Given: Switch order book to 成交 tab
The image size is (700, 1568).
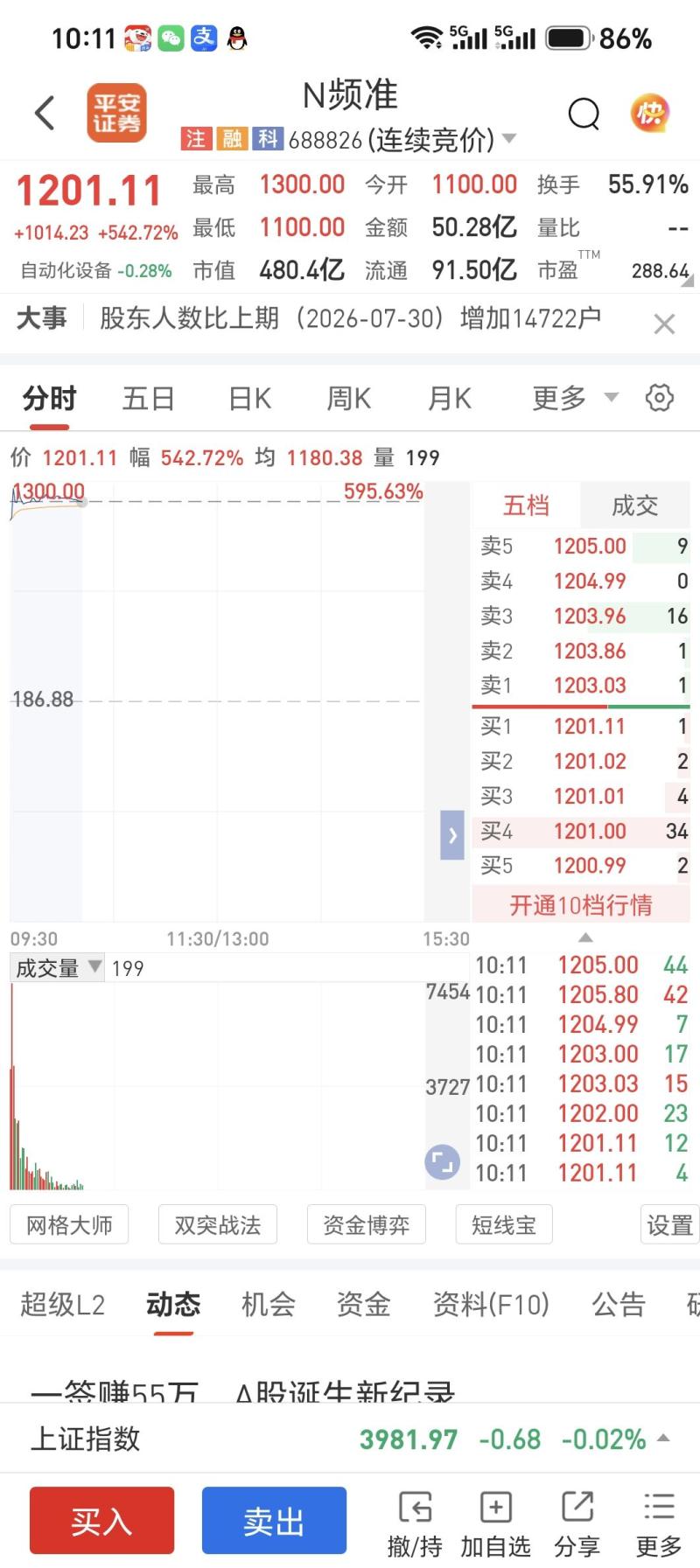Looking at the screenshot, I should tap(634, 505).
